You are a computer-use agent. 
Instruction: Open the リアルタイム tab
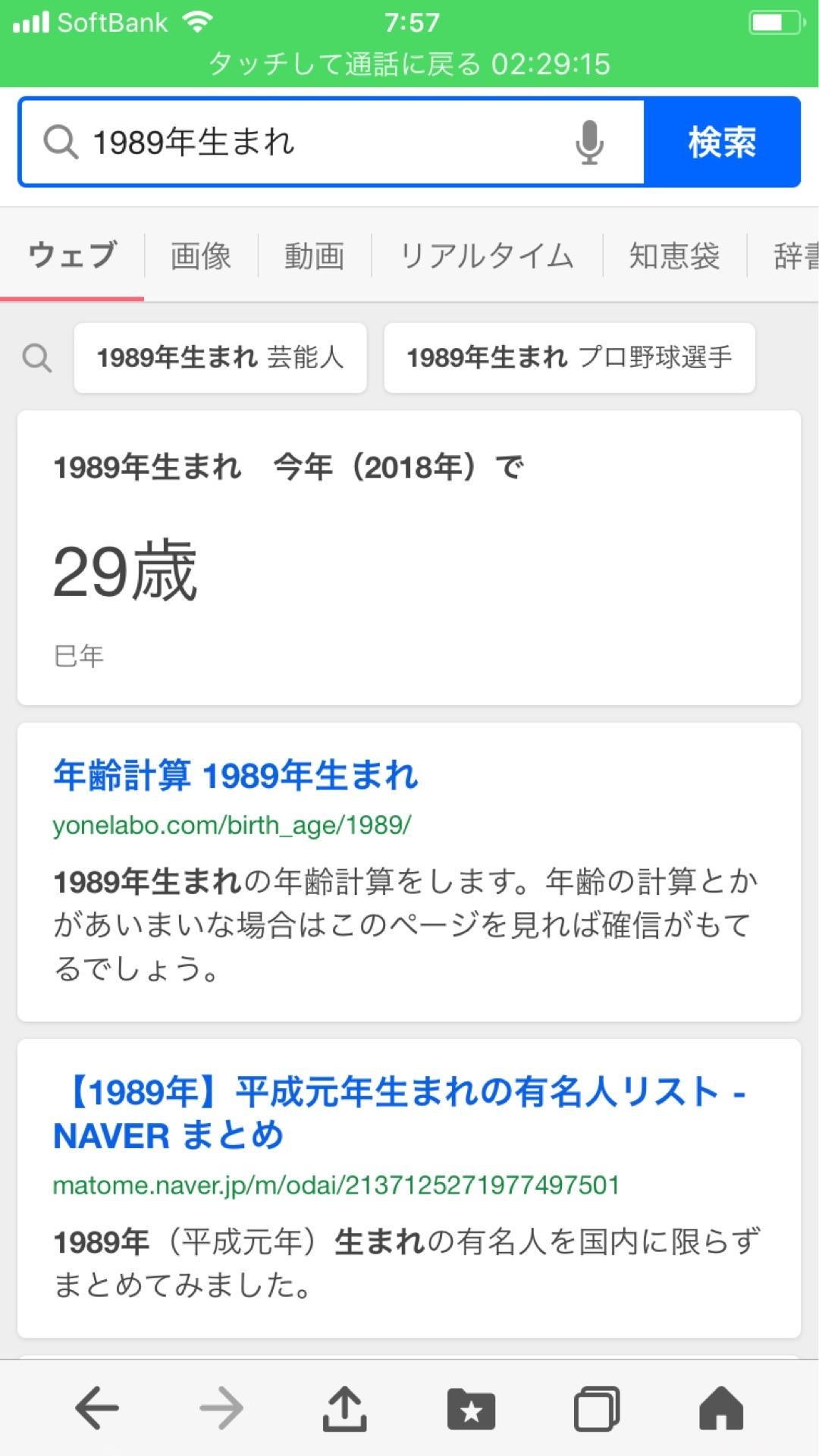tap(486, 256)
